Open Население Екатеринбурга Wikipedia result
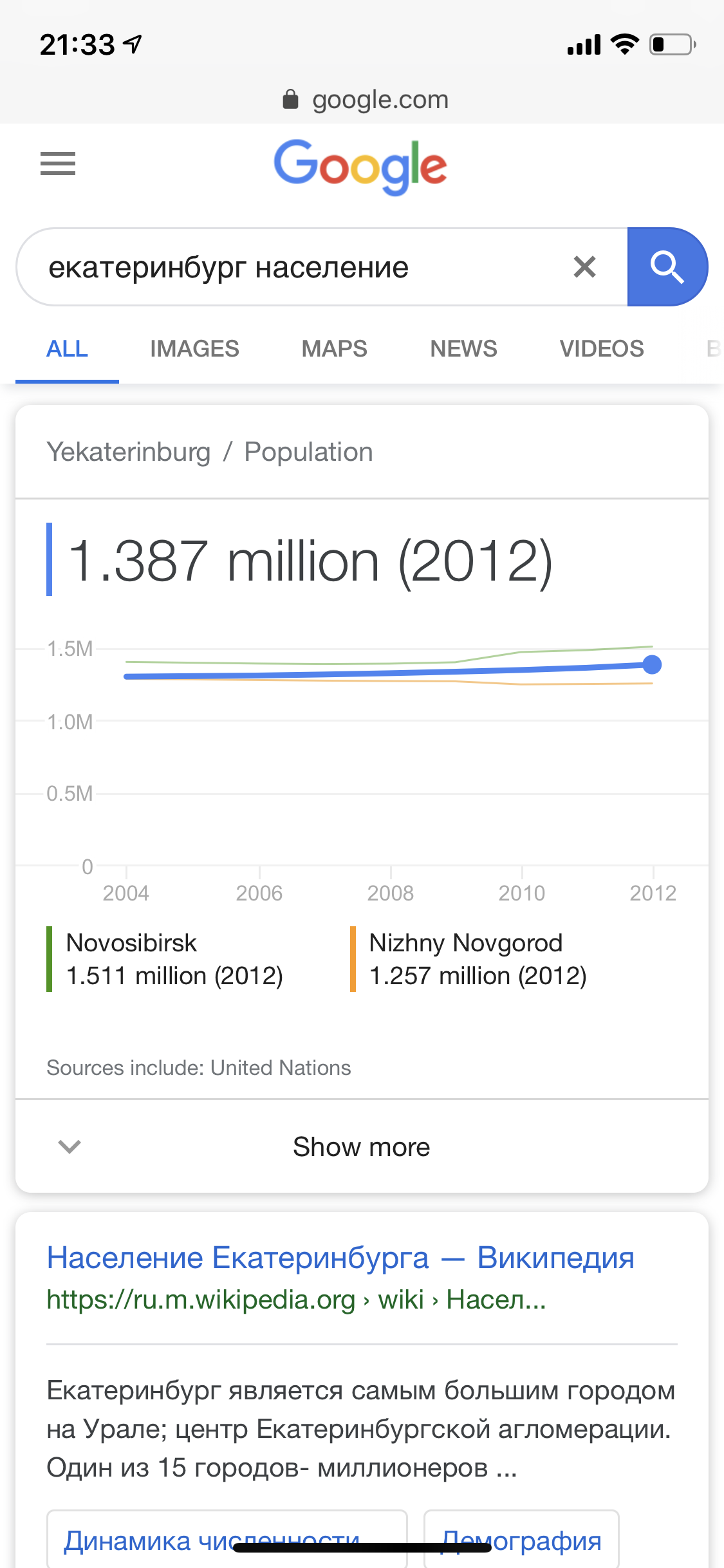The height and width of the screenshot is (1568, 724). pyautogui.click(x=340, y=1258)
